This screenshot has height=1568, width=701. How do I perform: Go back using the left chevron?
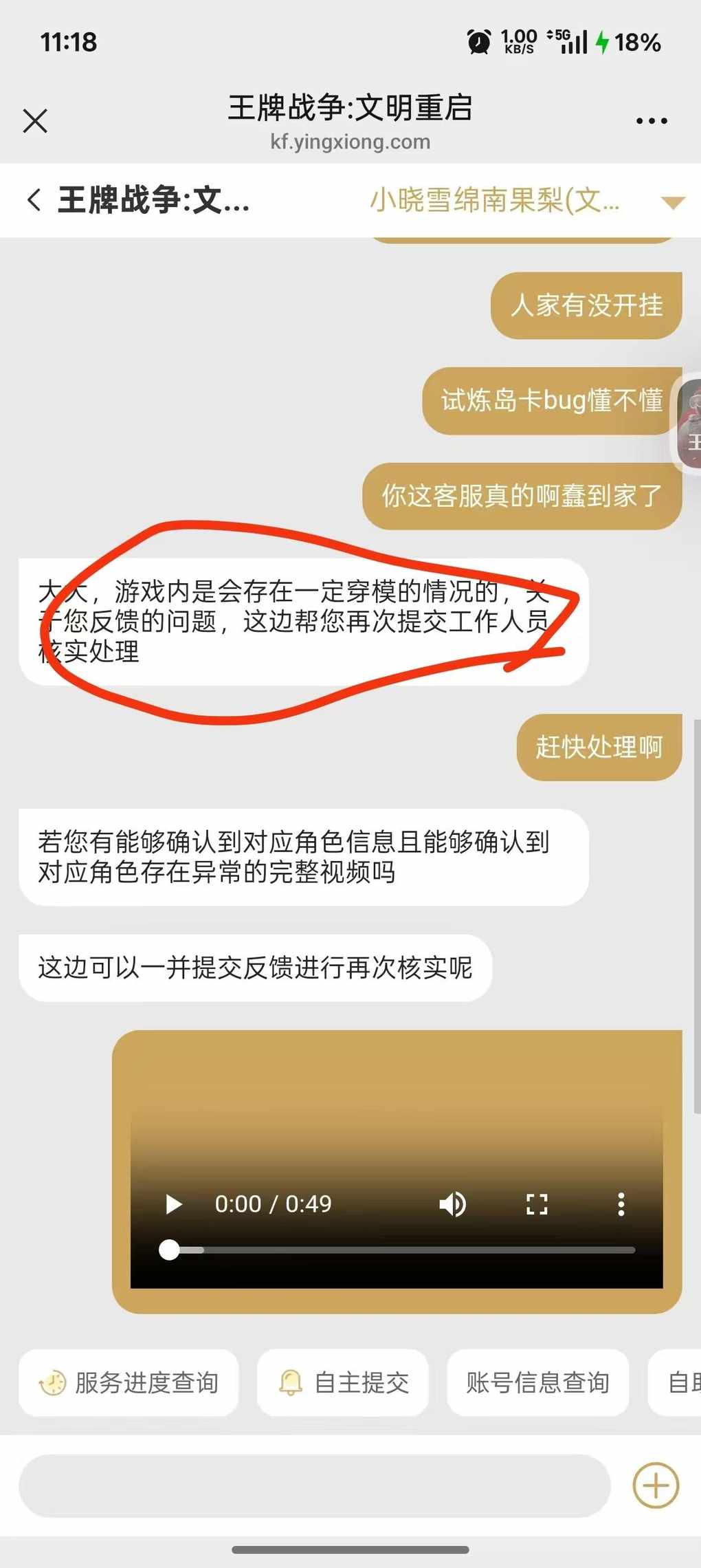pyautogui.click(x=34, y=200)
